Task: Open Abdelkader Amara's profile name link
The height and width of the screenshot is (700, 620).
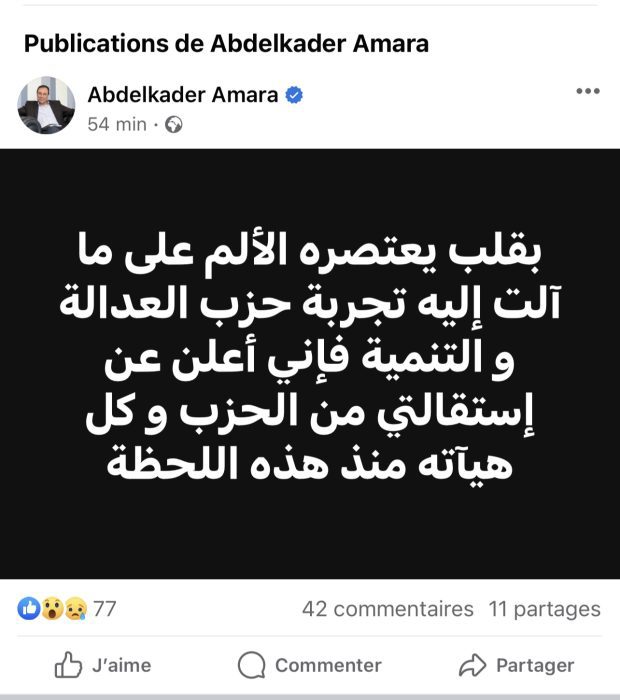Action: pyautogui.click(x=184, y=95)
